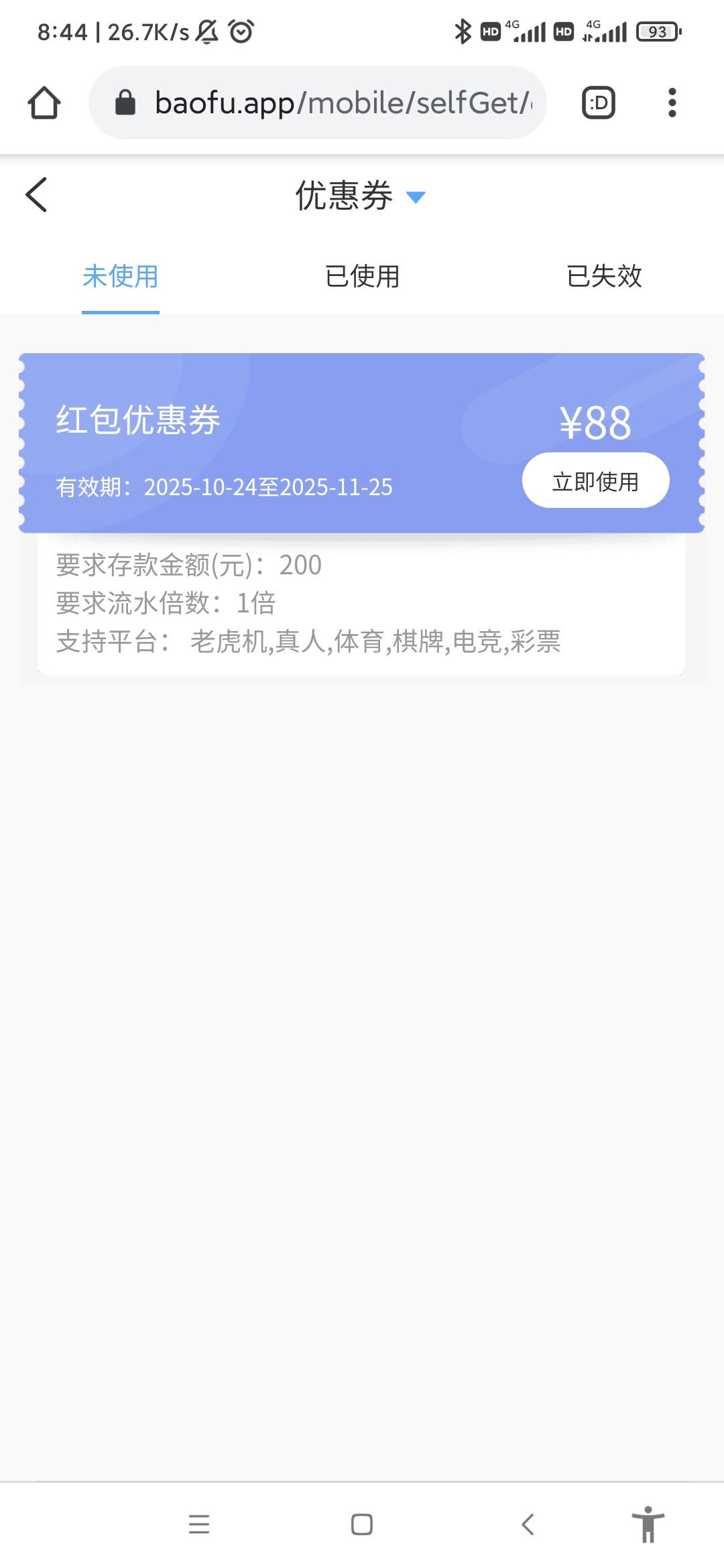This screenshot has width=724, height=1568.
Task: Open the browser home page icon
Action: (44, 103)
